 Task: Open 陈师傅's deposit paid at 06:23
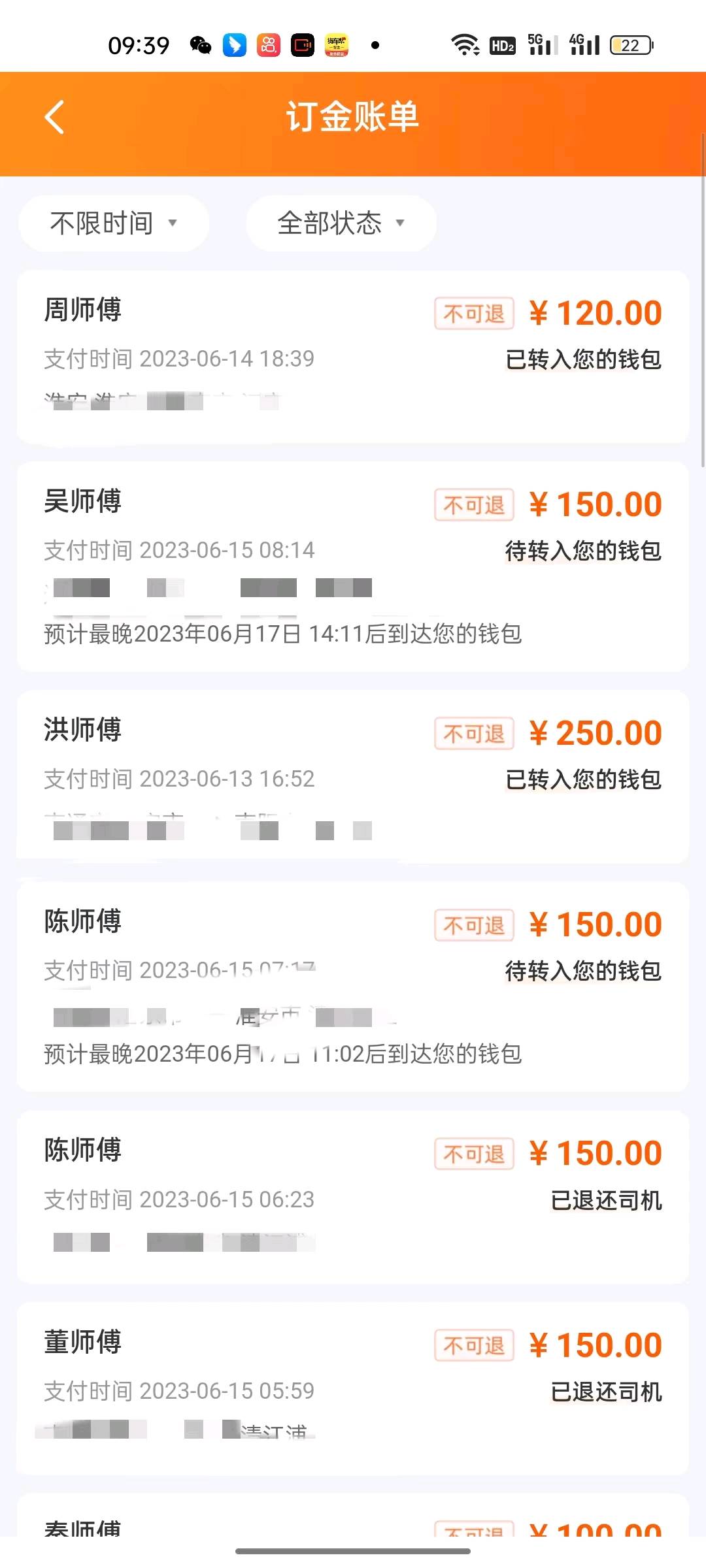353,1197
